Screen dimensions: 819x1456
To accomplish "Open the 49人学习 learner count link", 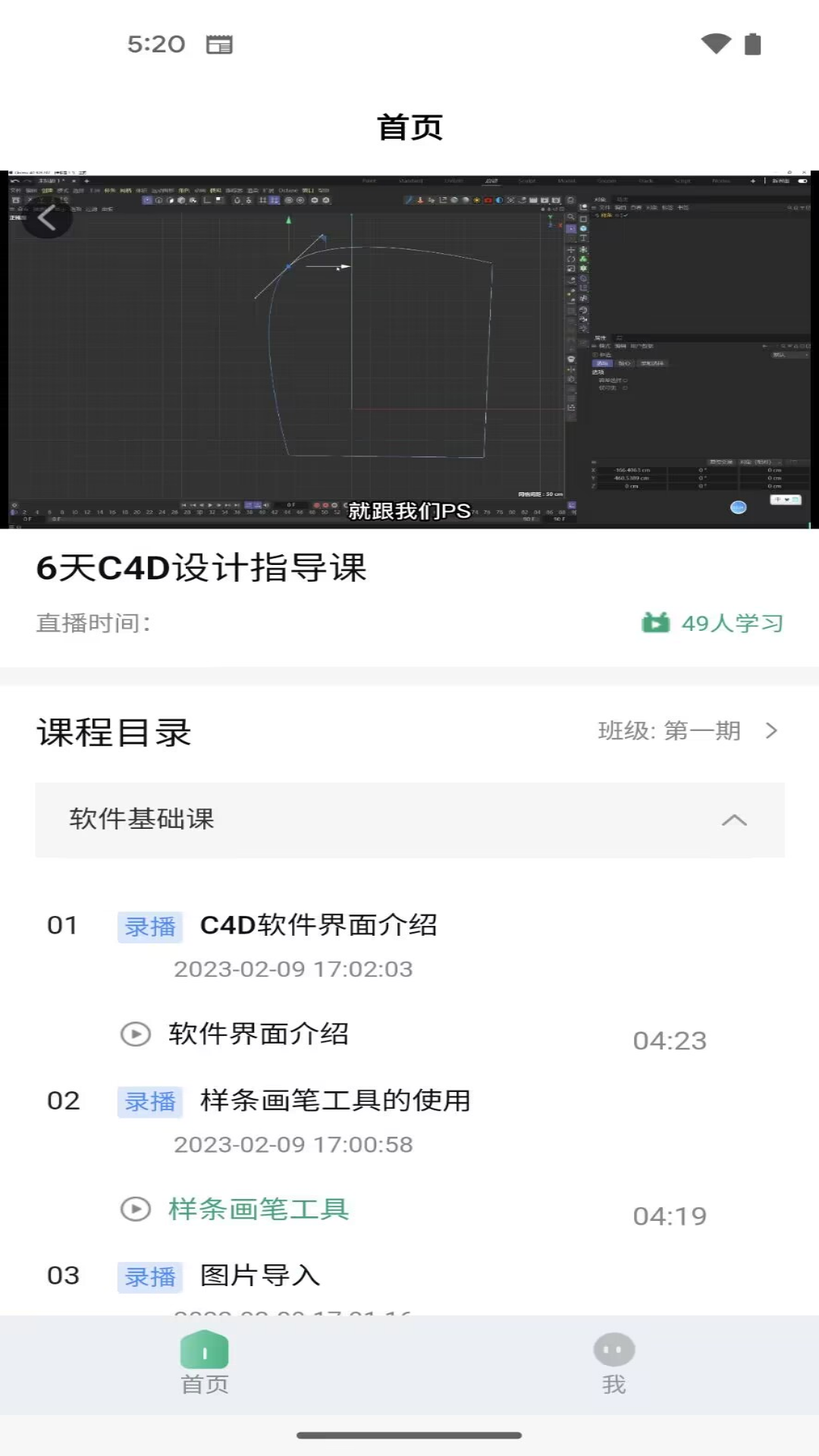I will coord(733,623).
